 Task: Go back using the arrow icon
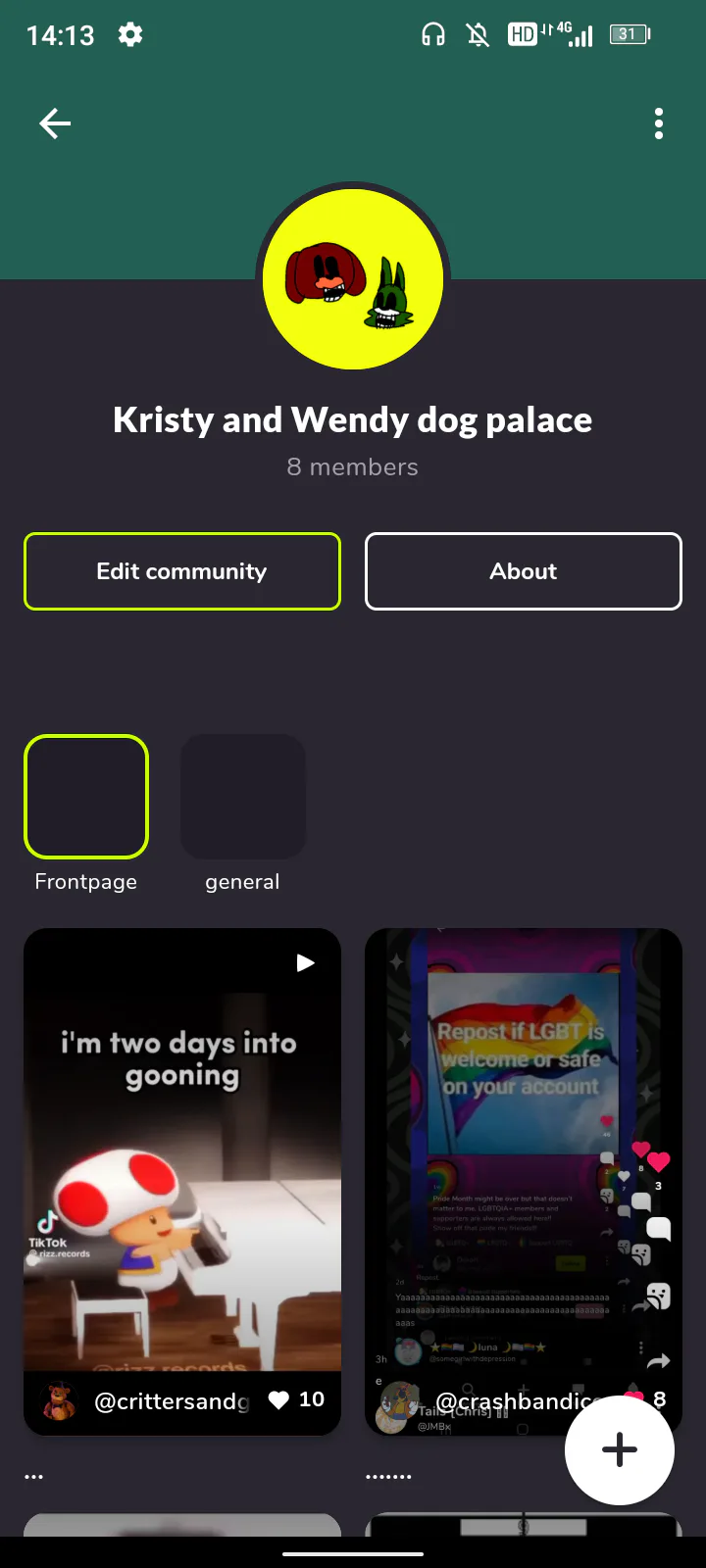pos(55,123)
